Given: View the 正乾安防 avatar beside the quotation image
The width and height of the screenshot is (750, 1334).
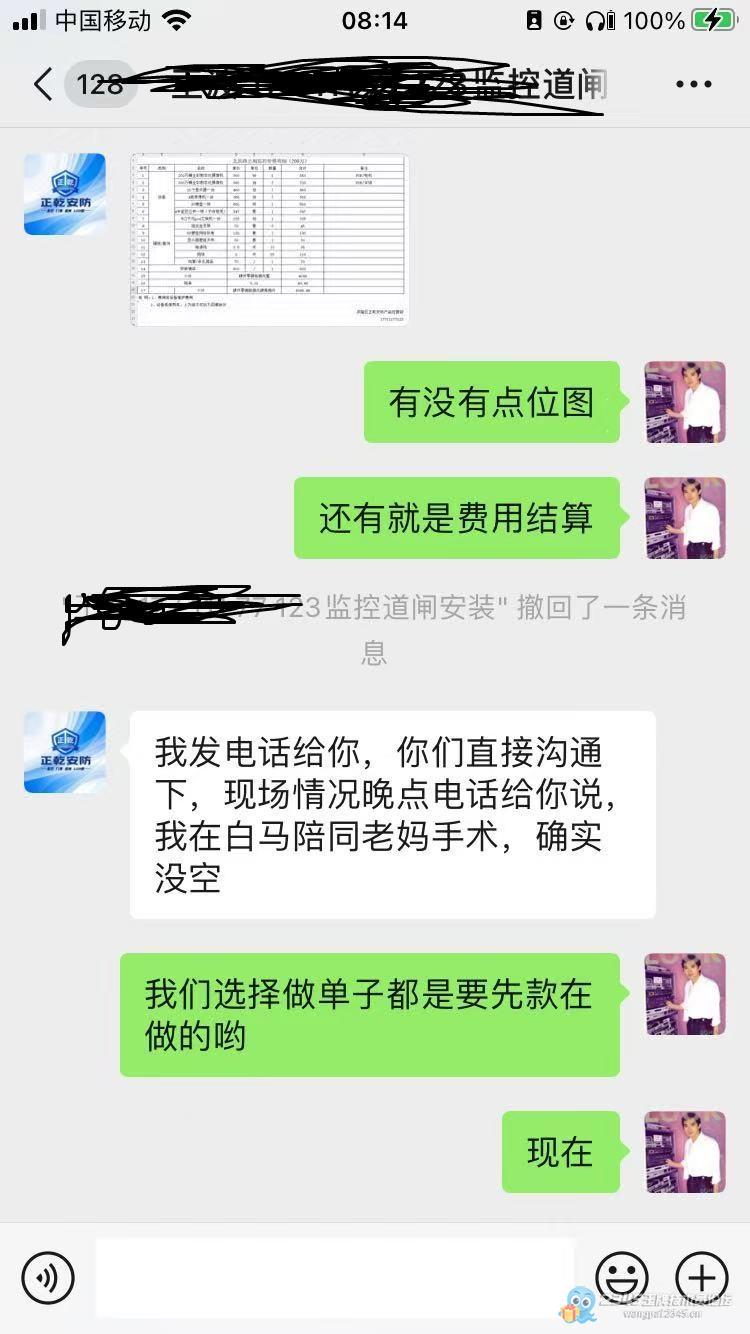Looking at the screenshot, I should (65, 194).
